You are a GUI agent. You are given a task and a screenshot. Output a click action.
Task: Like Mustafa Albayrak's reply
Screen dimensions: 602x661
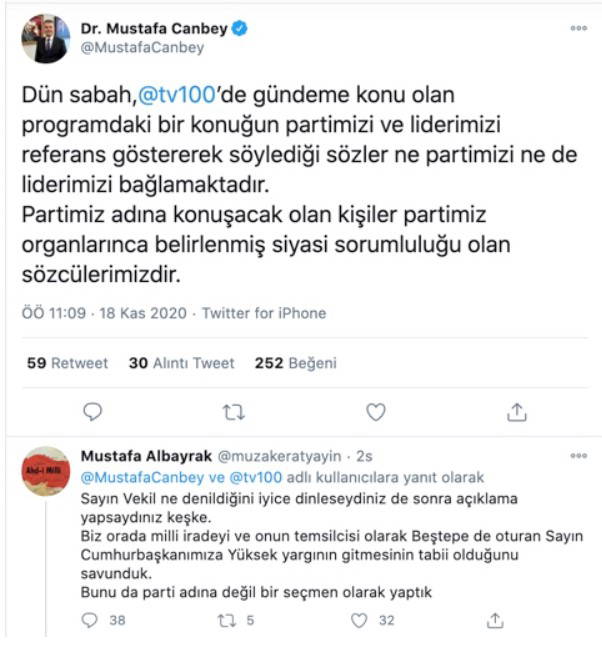coord(361,621)
